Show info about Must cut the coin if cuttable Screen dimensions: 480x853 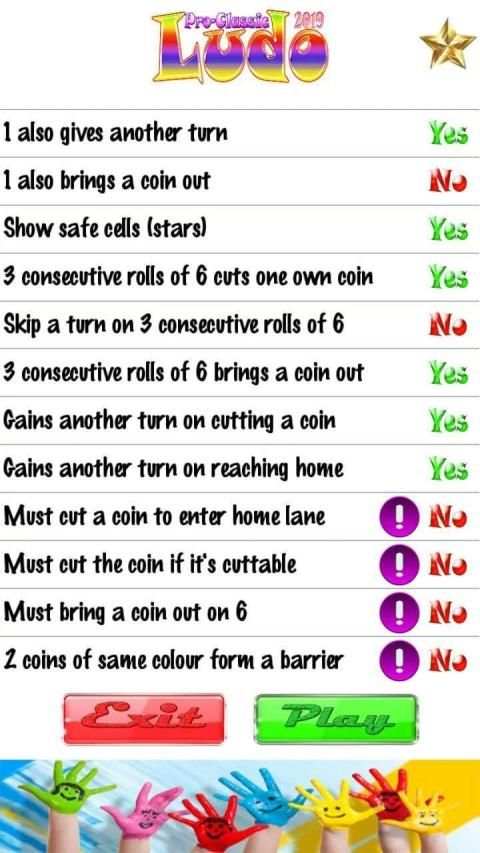pos(398,565)
